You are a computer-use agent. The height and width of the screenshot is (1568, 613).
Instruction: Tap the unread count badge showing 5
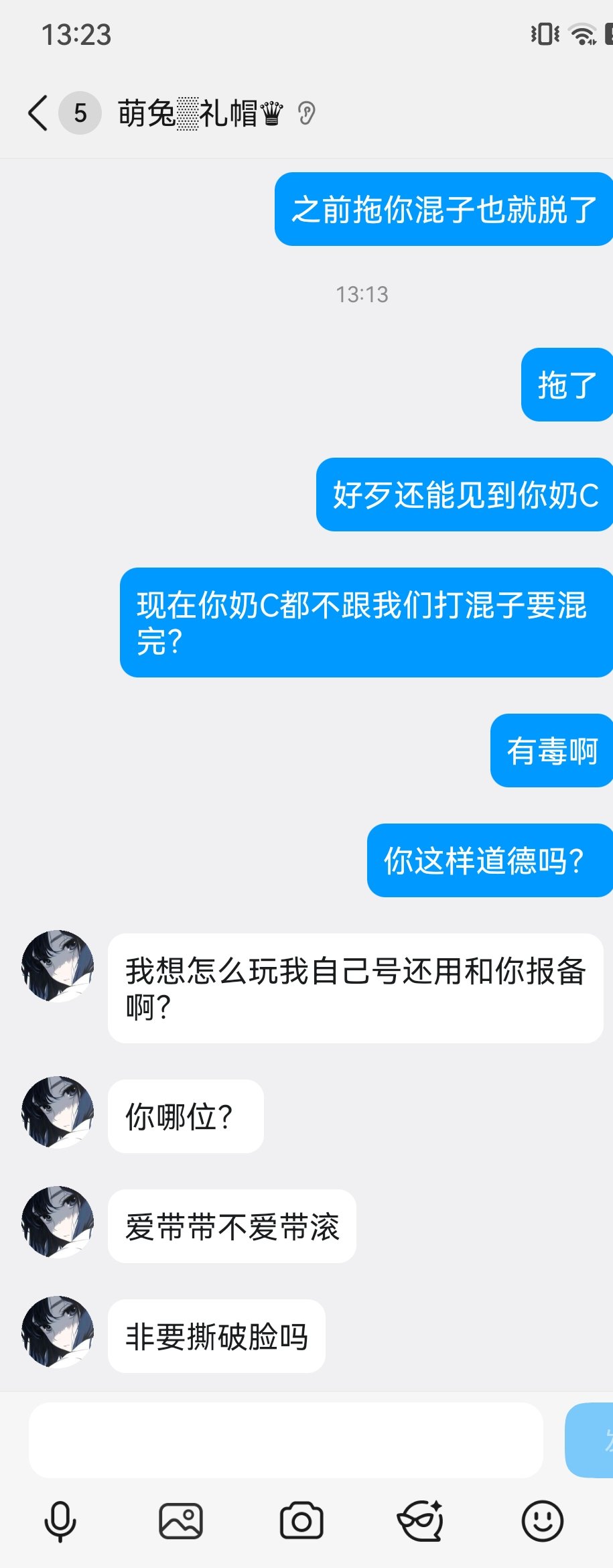coord(80,113)
